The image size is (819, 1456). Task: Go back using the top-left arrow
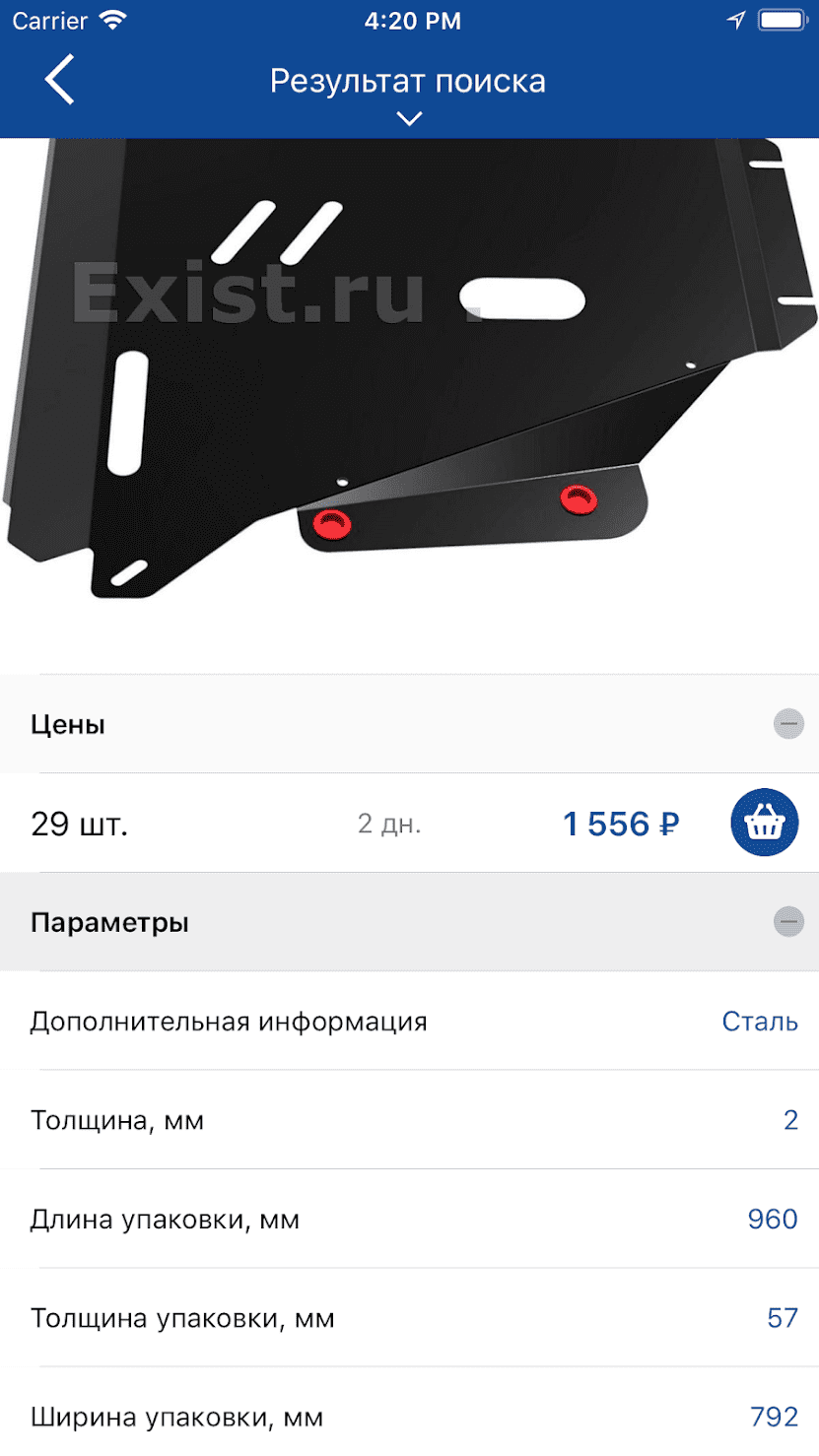coord(59,80)
